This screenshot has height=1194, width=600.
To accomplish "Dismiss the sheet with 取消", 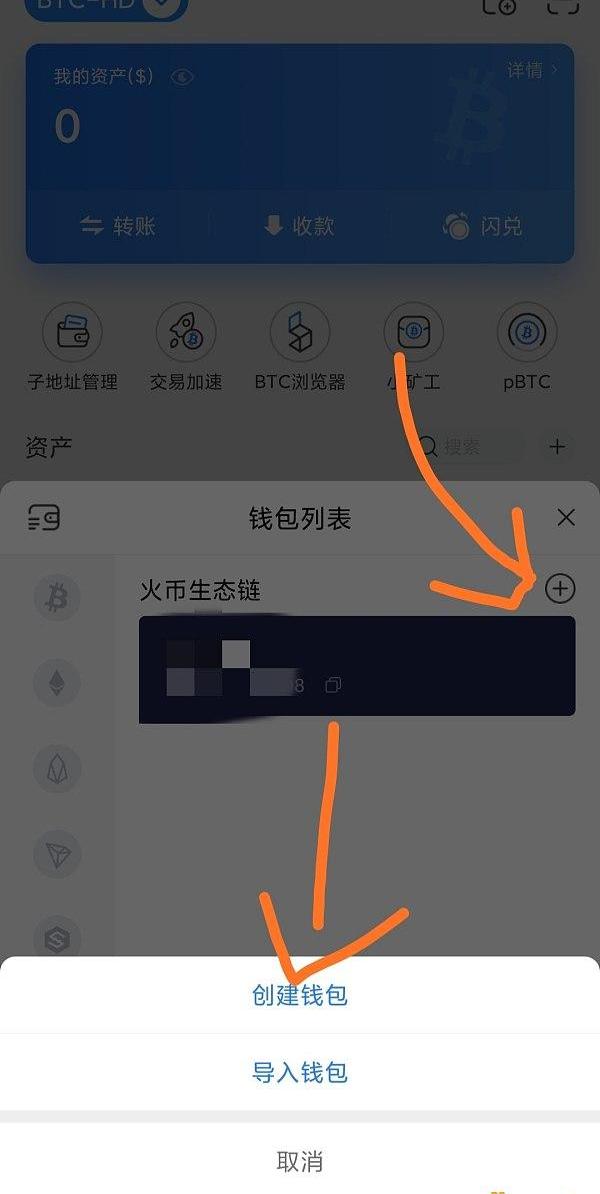I will [300, 1161].
